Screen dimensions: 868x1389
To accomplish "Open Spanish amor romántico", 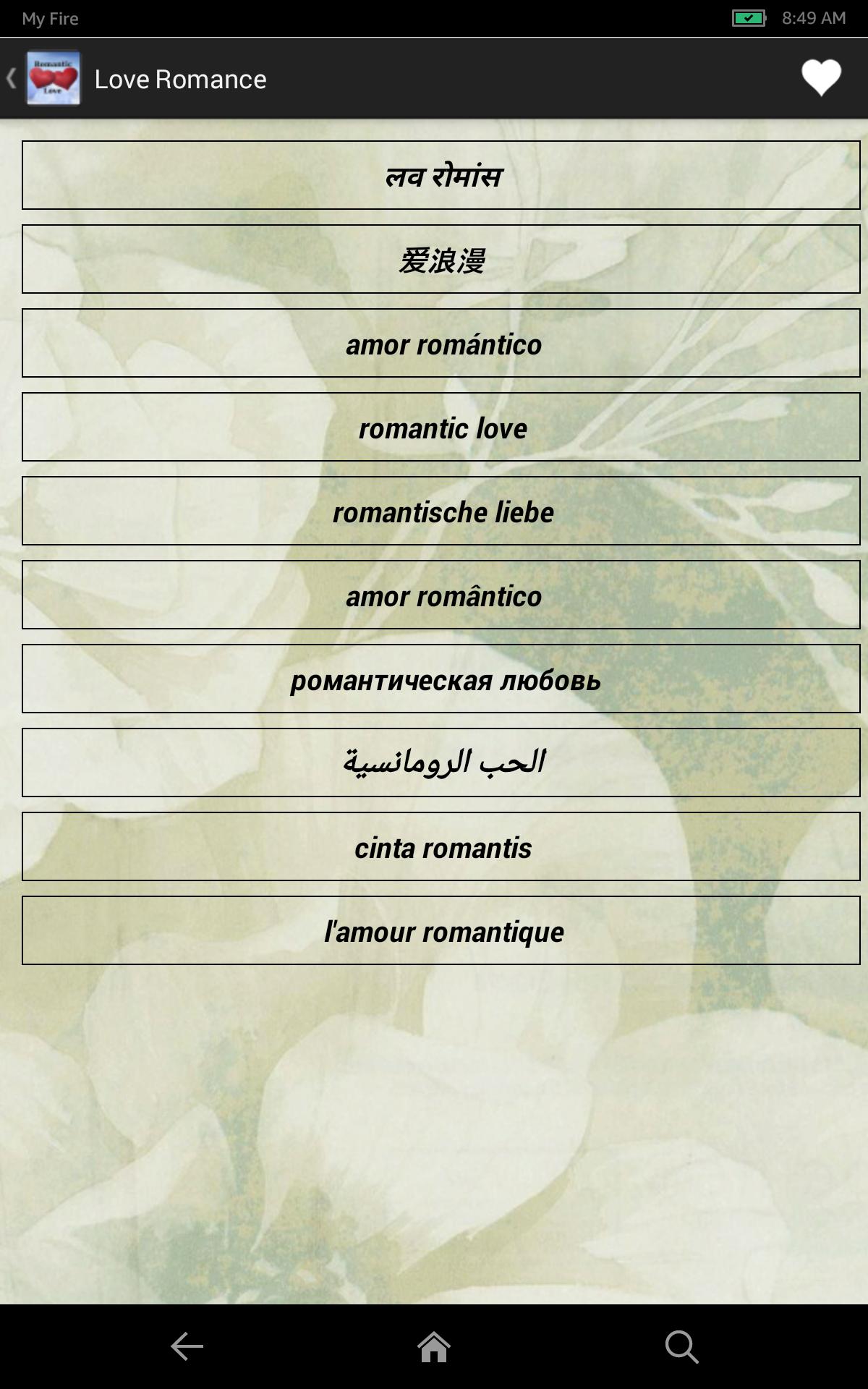I will (x=441, y=343).
